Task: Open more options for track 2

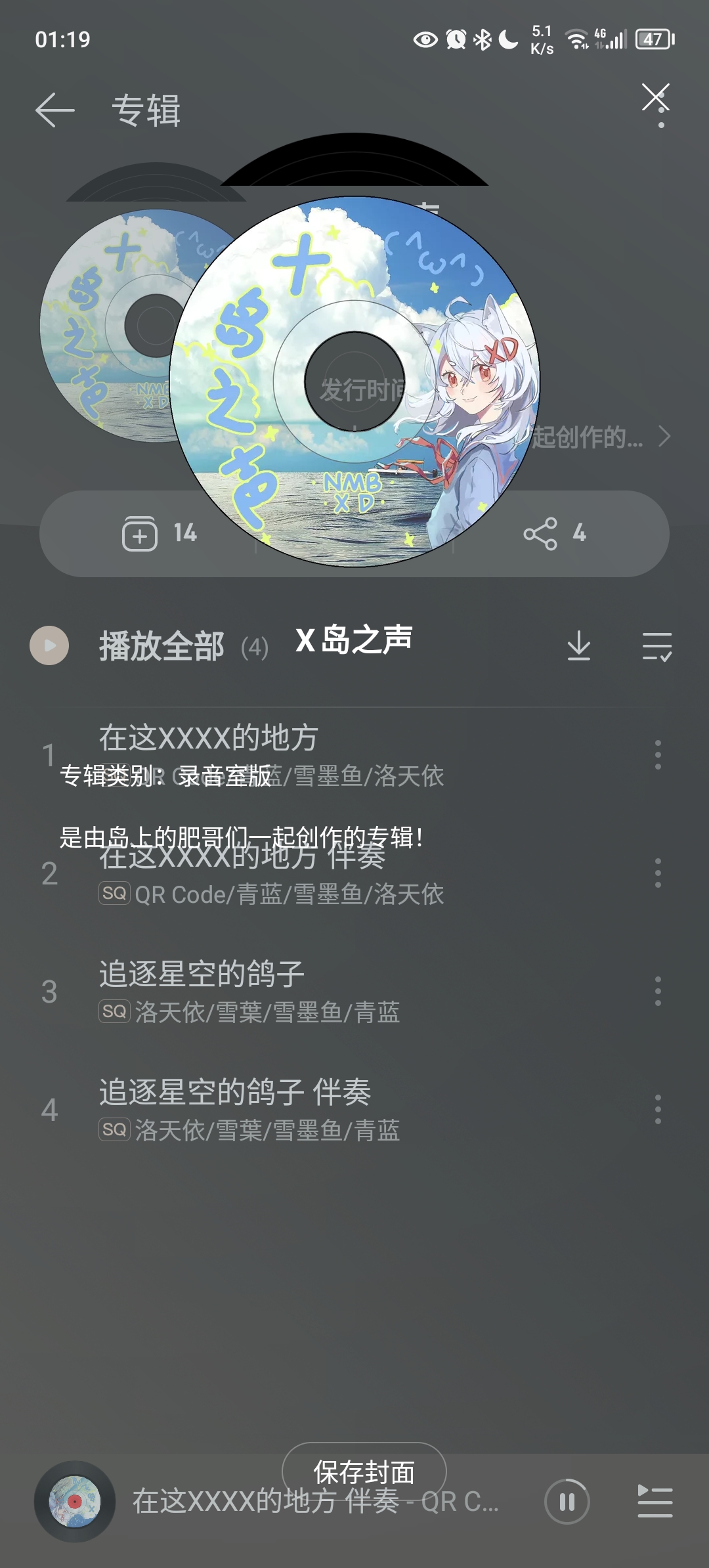Action: (658, 873)
